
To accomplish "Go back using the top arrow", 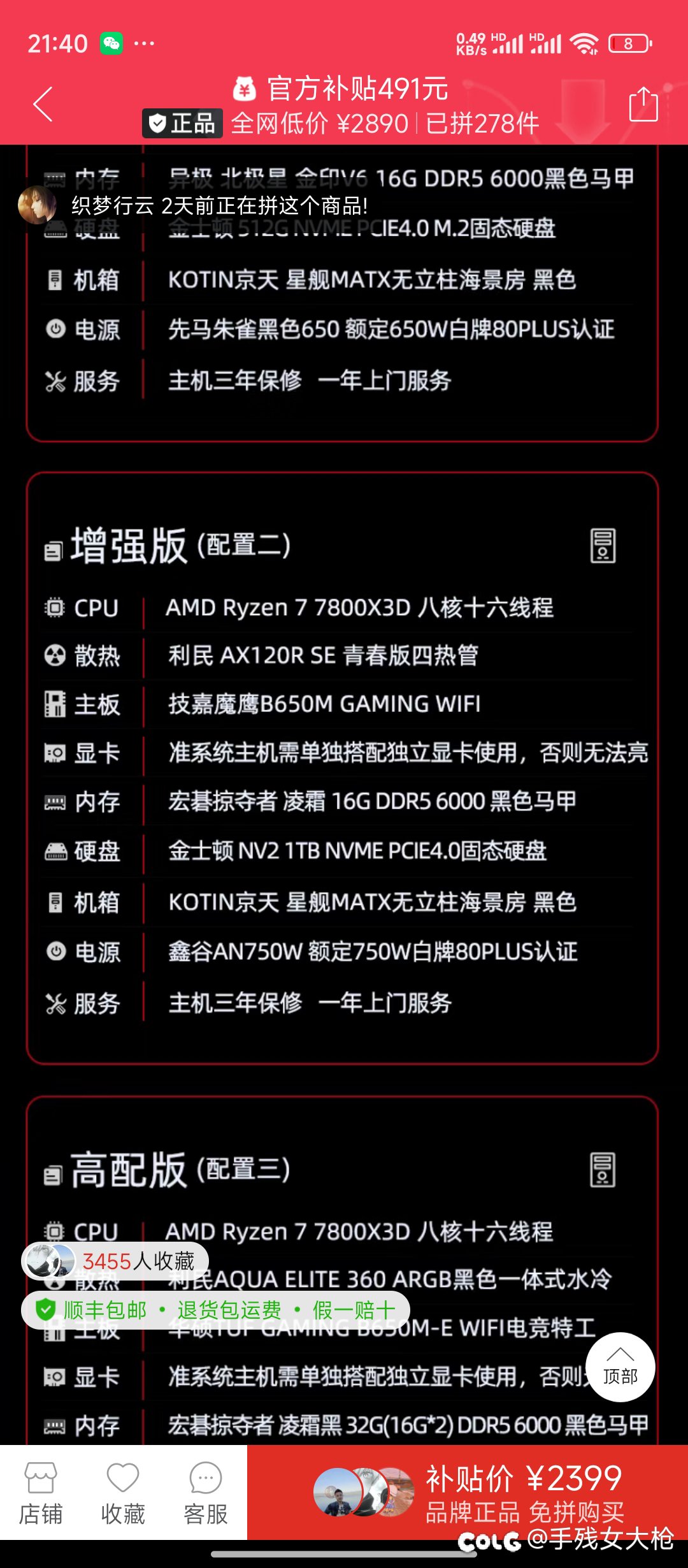I will 43,104.
